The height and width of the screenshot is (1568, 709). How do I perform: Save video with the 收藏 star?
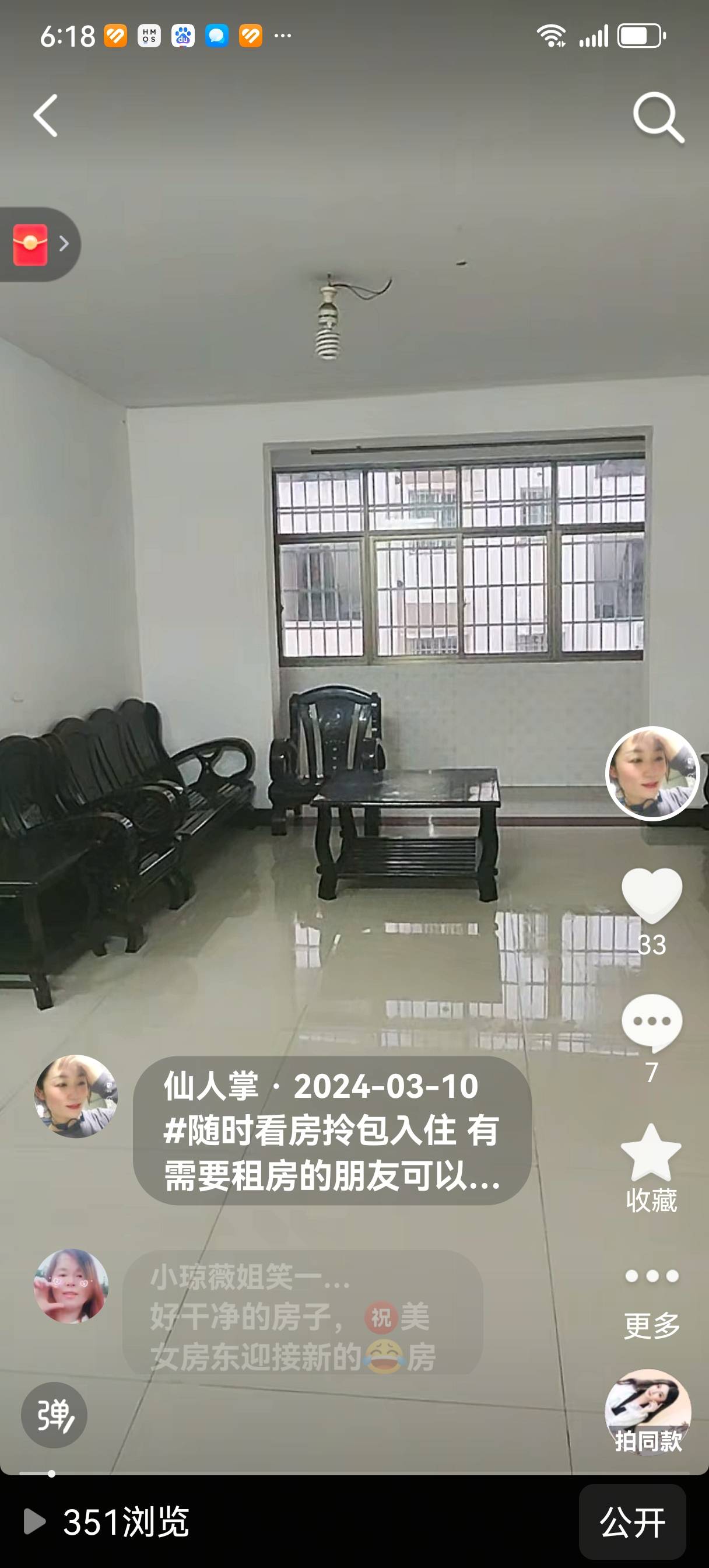tap(651, 1153)
